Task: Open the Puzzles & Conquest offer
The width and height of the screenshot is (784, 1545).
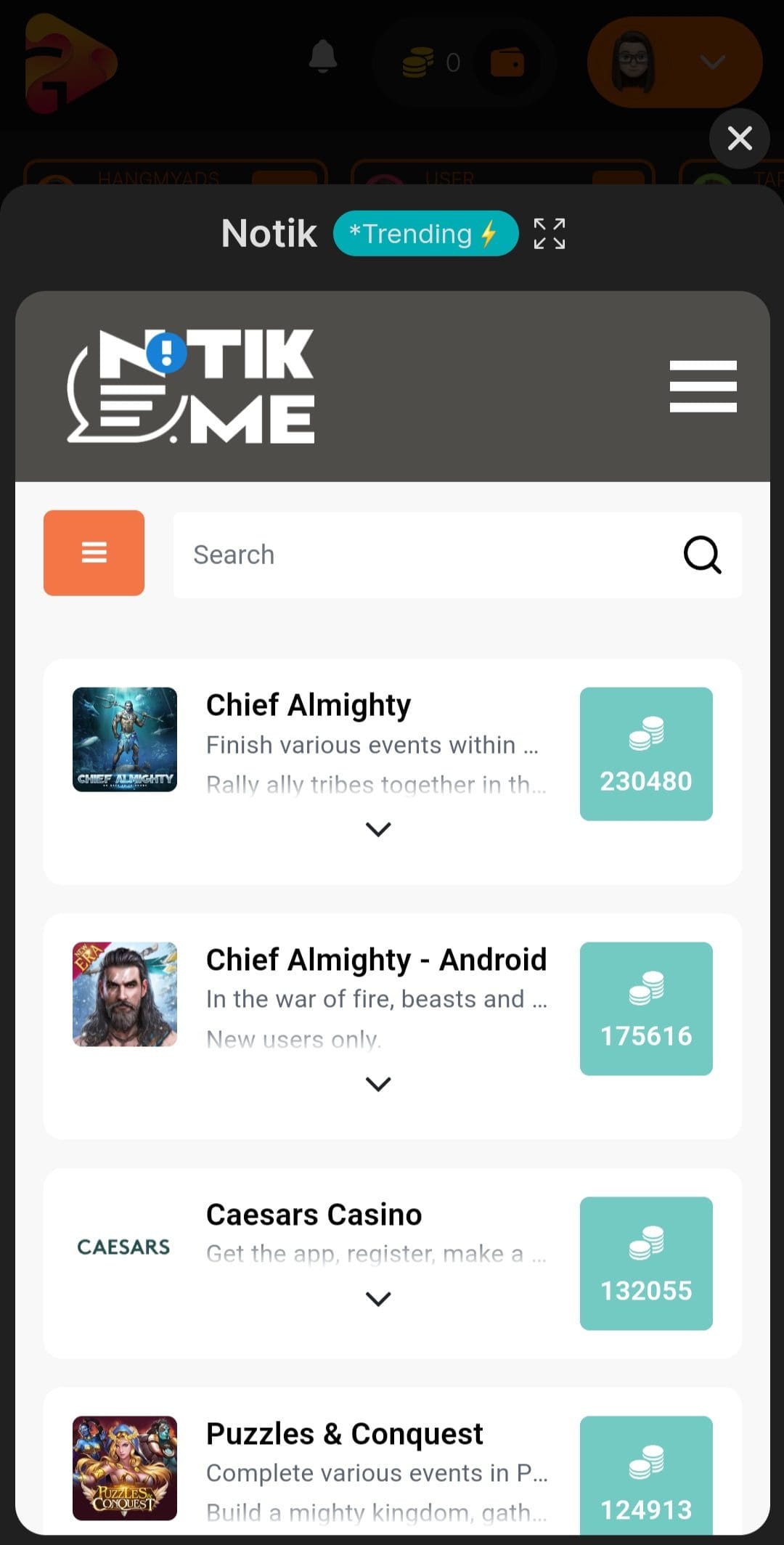Action: pyautogui.click(x=344, y=1434)
